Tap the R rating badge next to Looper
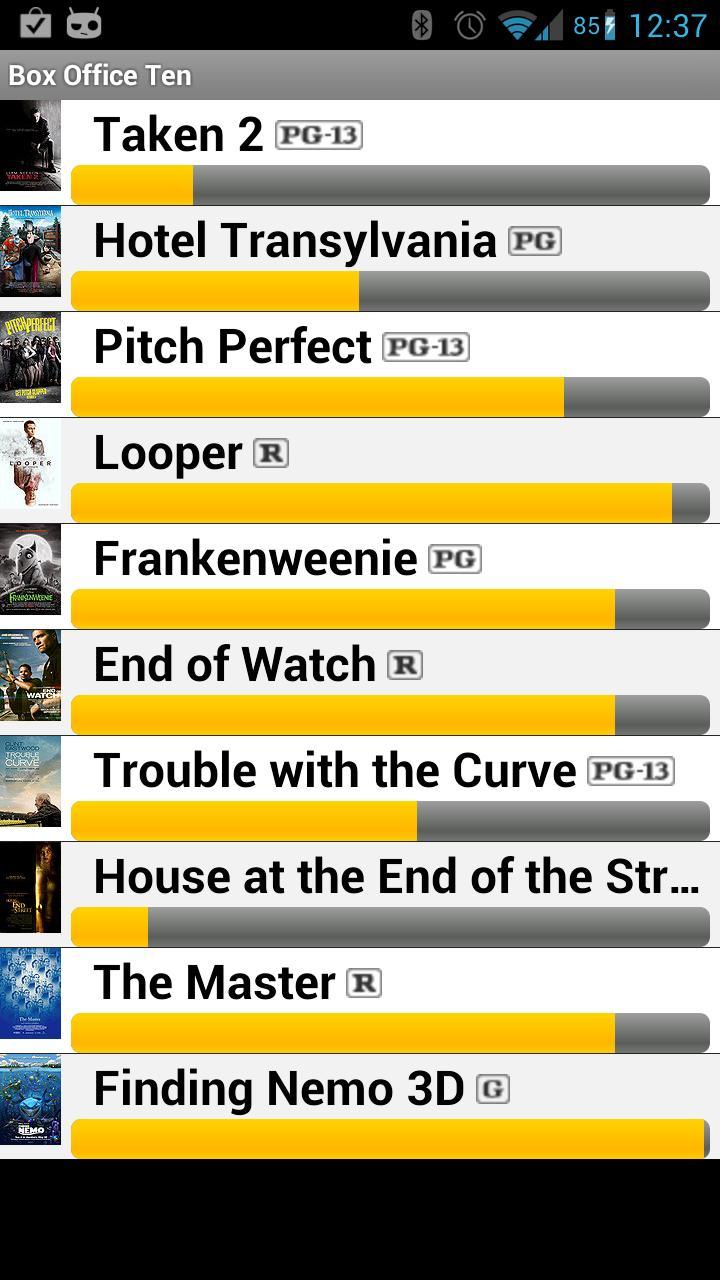This screenshot has width=720, height=1280. [x=269, y=451]
